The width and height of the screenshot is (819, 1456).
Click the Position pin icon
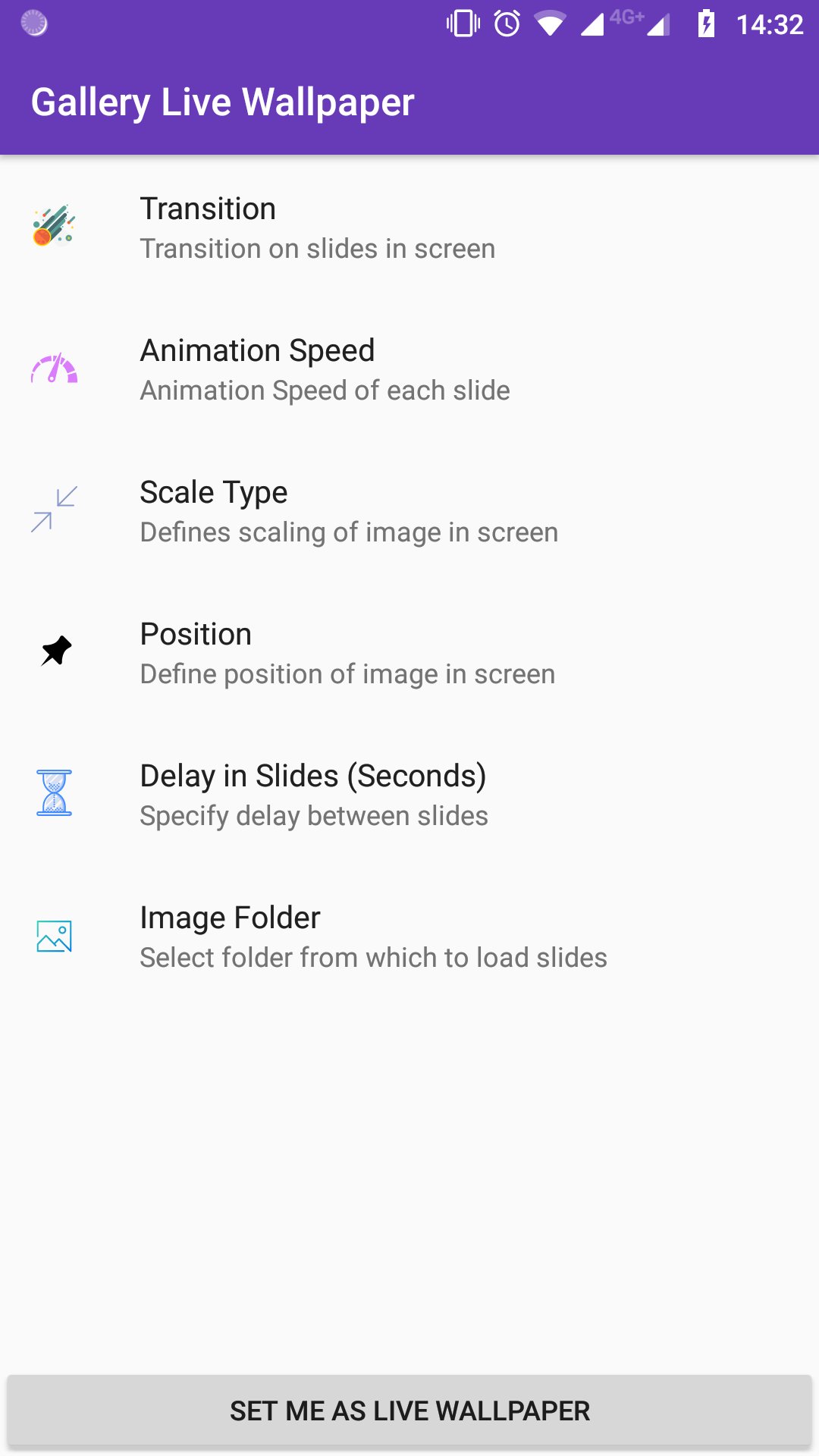(x=53, y=651)
